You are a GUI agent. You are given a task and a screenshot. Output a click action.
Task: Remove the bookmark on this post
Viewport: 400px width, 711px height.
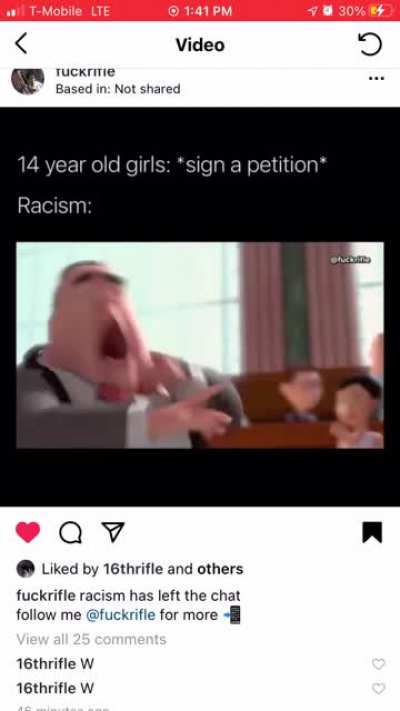372,532
